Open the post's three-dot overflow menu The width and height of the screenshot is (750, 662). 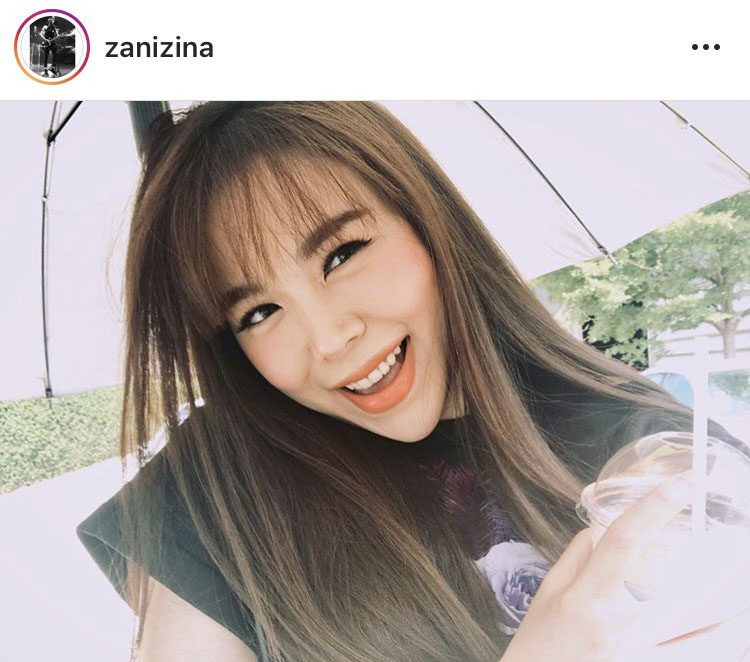click(705, 47)
